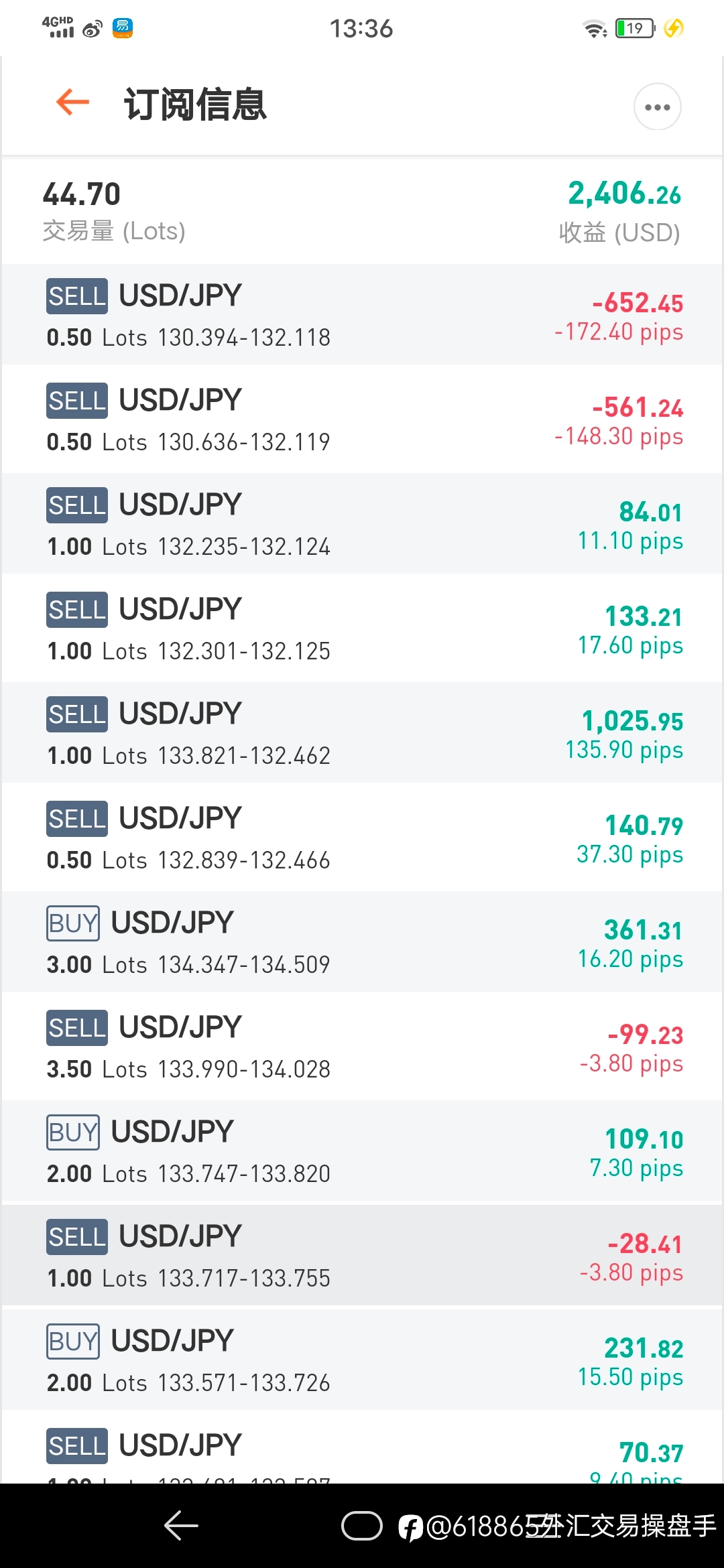Select SELL trade with loss -28.41

click(362, 1256)
